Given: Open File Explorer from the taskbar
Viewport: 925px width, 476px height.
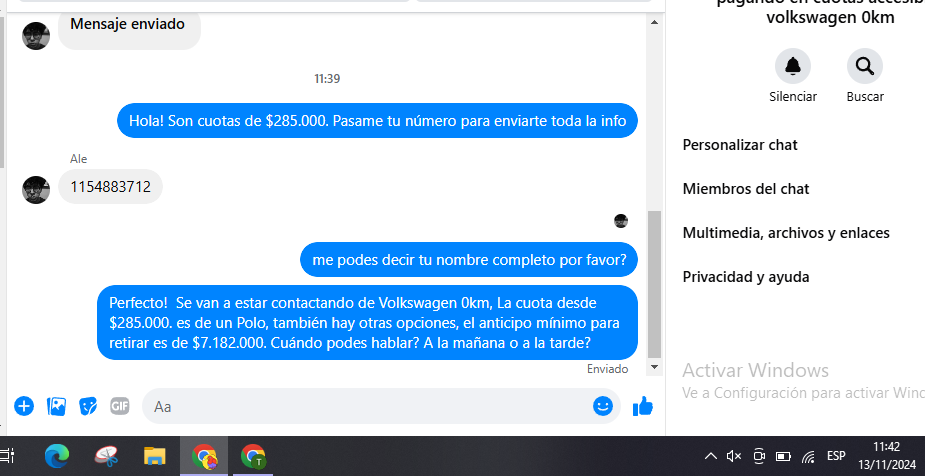Looking at the screenshot, I should coord(155,457).
